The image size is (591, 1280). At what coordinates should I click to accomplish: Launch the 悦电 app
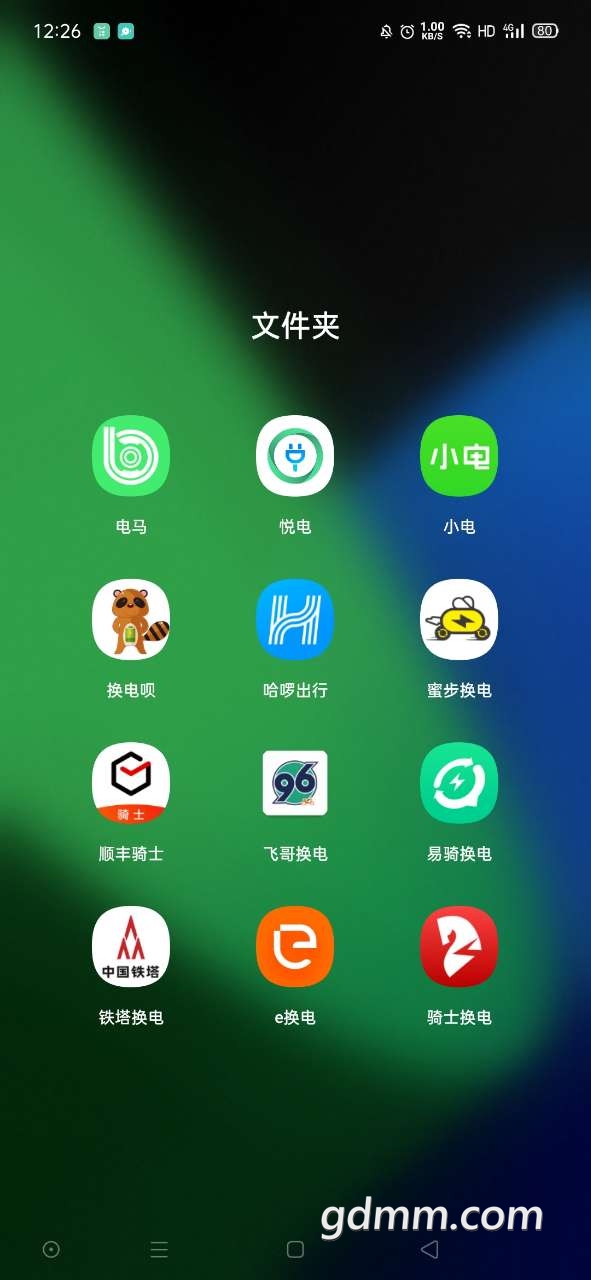point(295,456)
